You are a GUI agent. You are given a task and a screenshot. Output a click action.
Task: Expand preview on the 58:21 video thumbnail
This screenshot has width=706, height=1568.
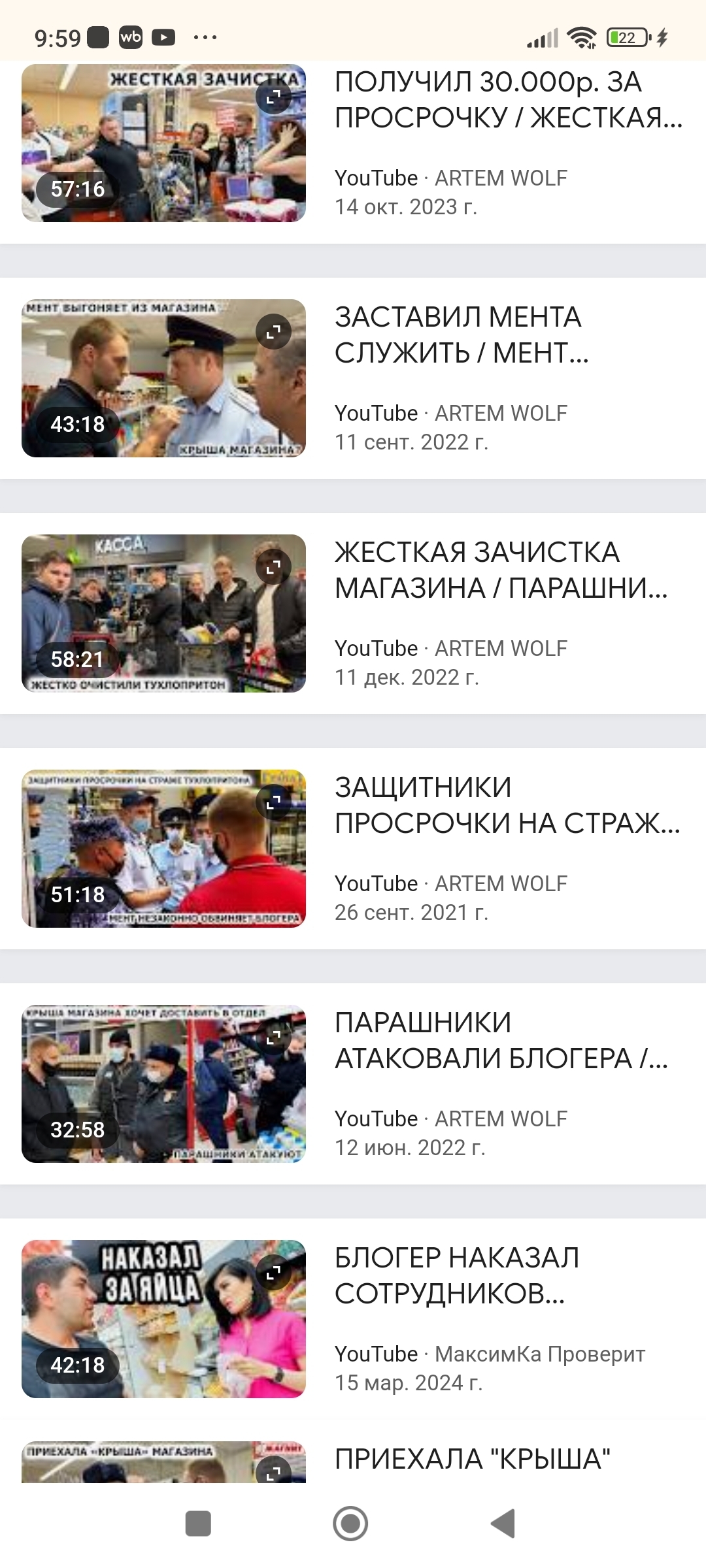(273, 567)
